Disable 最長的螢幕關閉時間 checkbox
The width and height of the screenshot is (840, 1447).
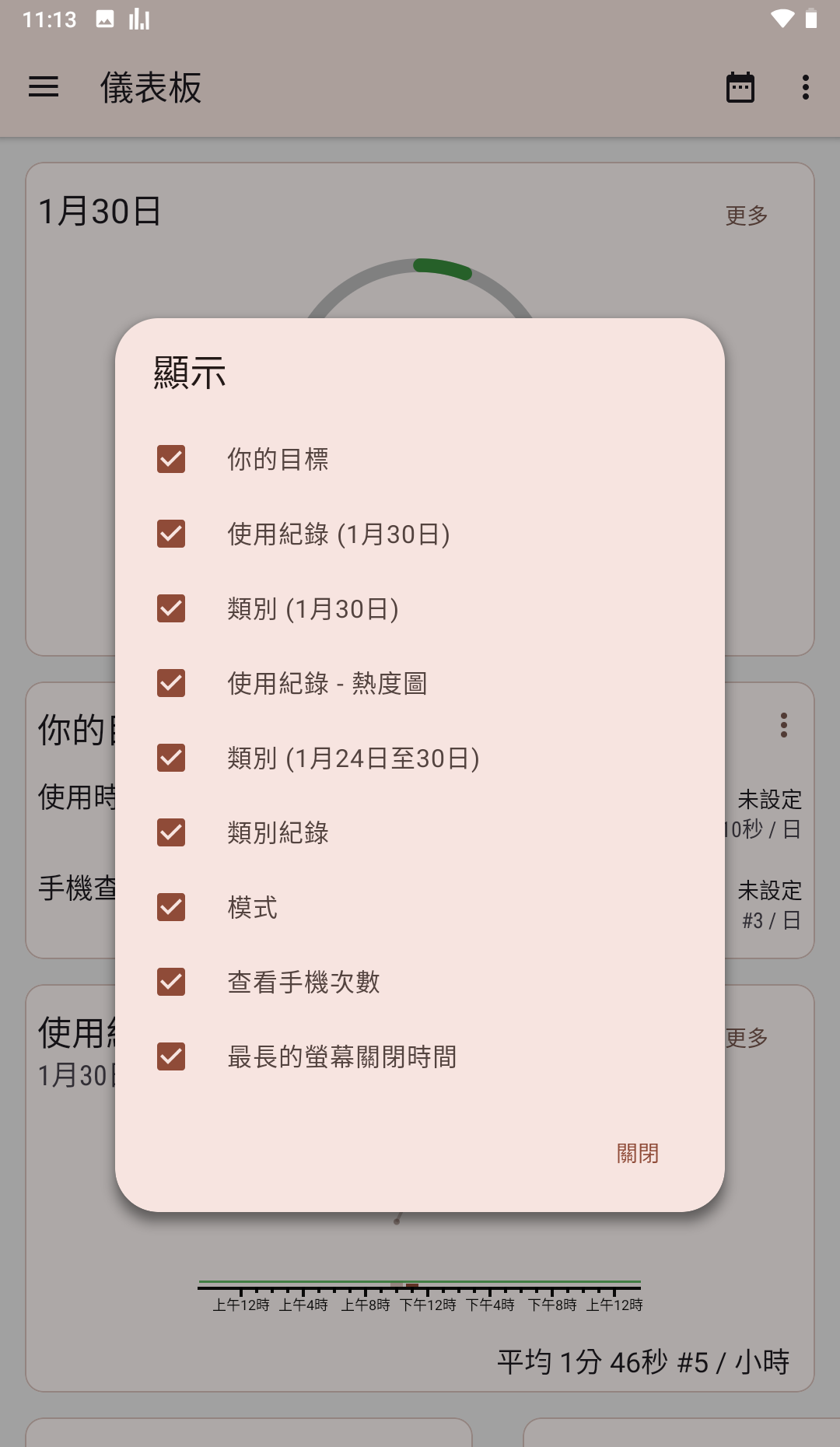pyautogui.click(x=171, y=1056)
